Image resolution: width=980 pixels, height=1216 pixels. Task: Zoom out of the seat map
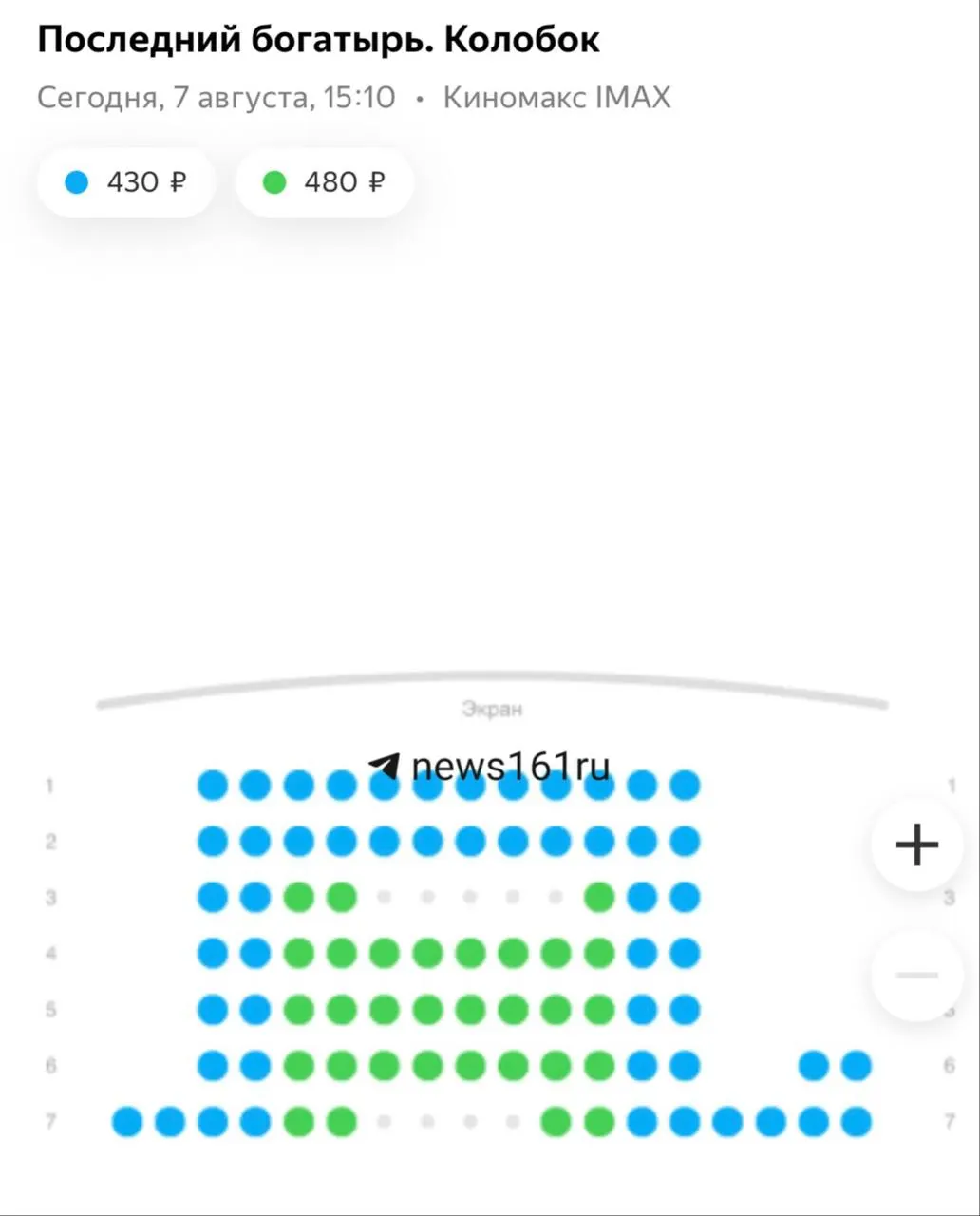916,975
